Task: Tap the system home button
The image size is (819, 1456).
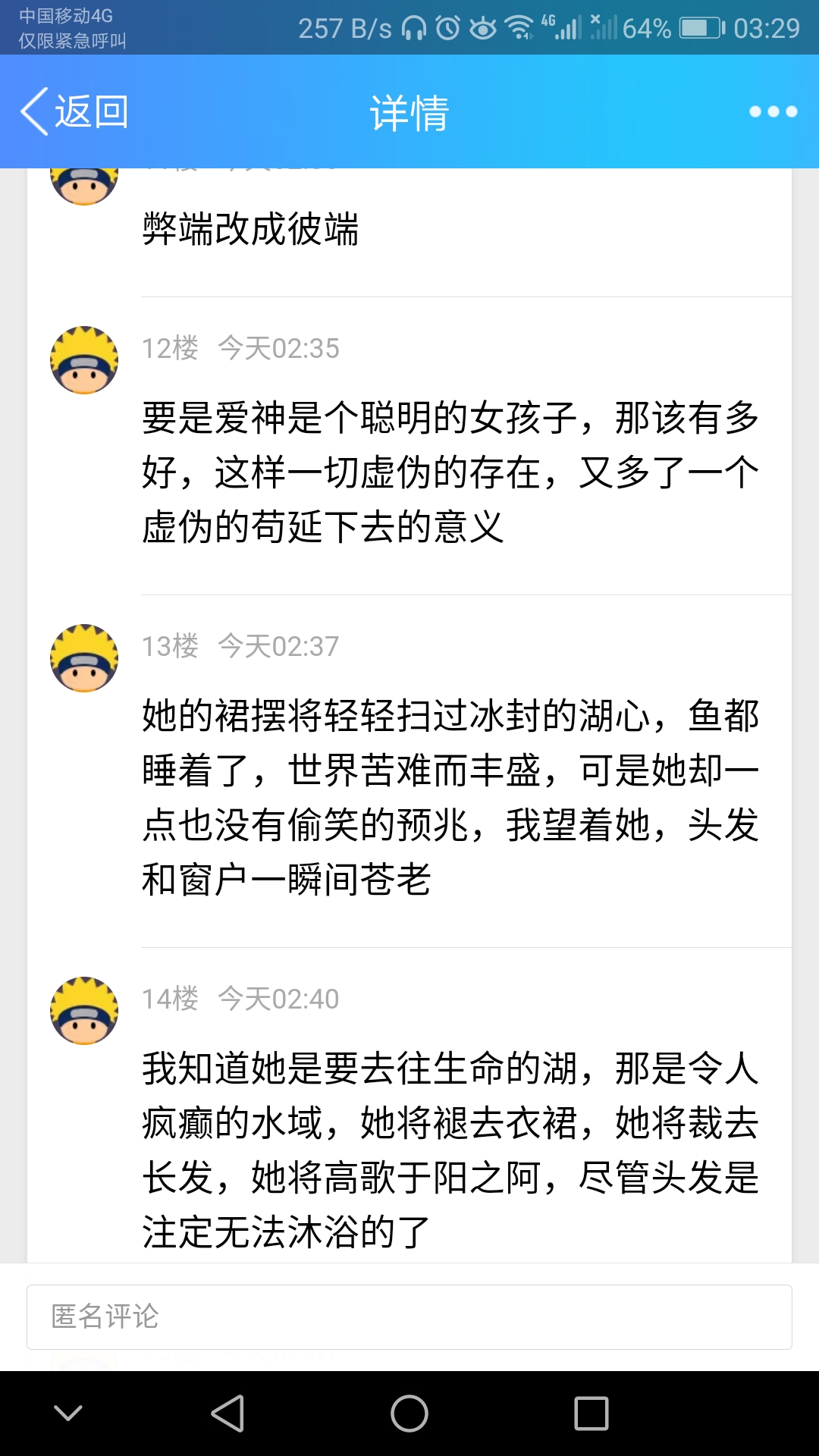Action: [x=409, y=1414]
